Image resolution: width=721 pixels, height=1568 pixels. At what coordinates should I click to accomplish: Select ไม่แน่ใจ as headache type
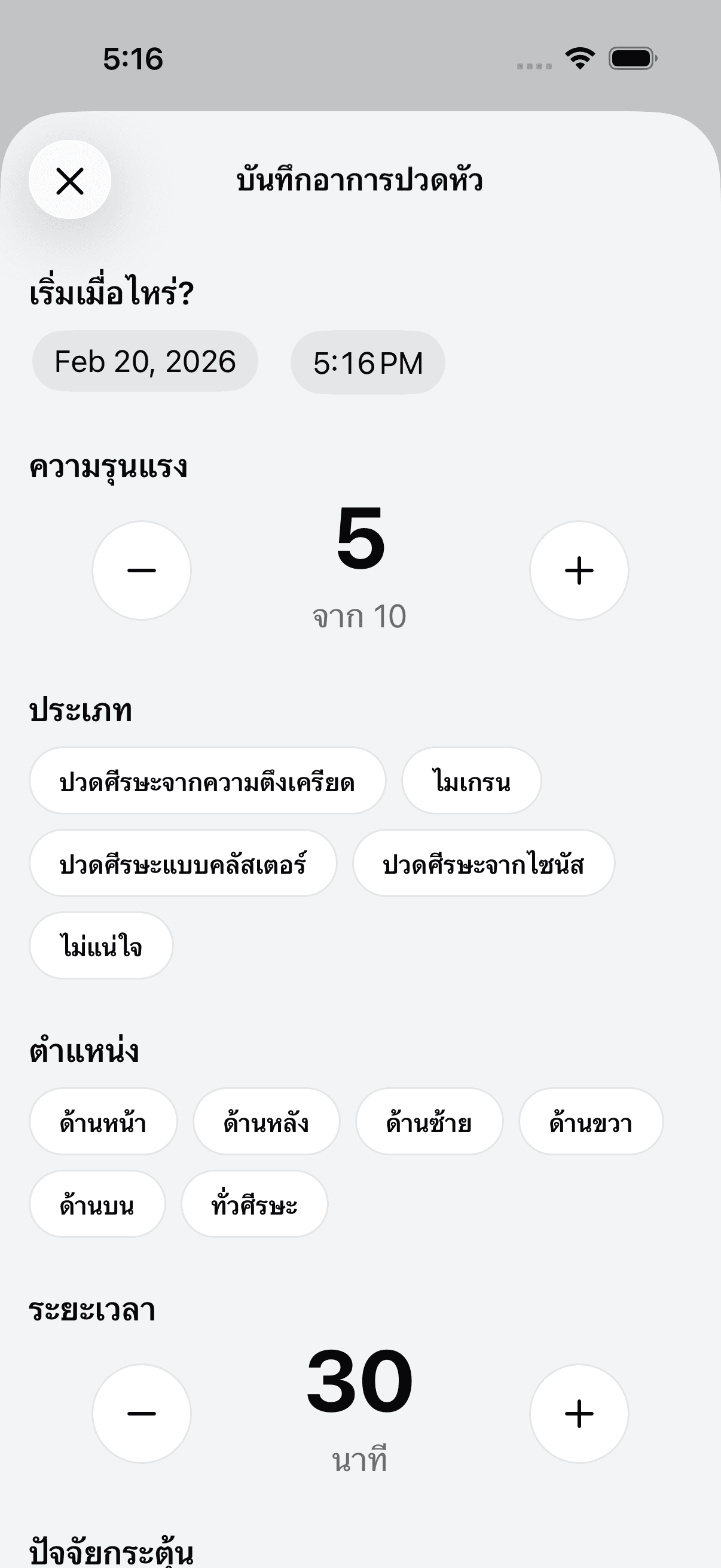(100, 945)
